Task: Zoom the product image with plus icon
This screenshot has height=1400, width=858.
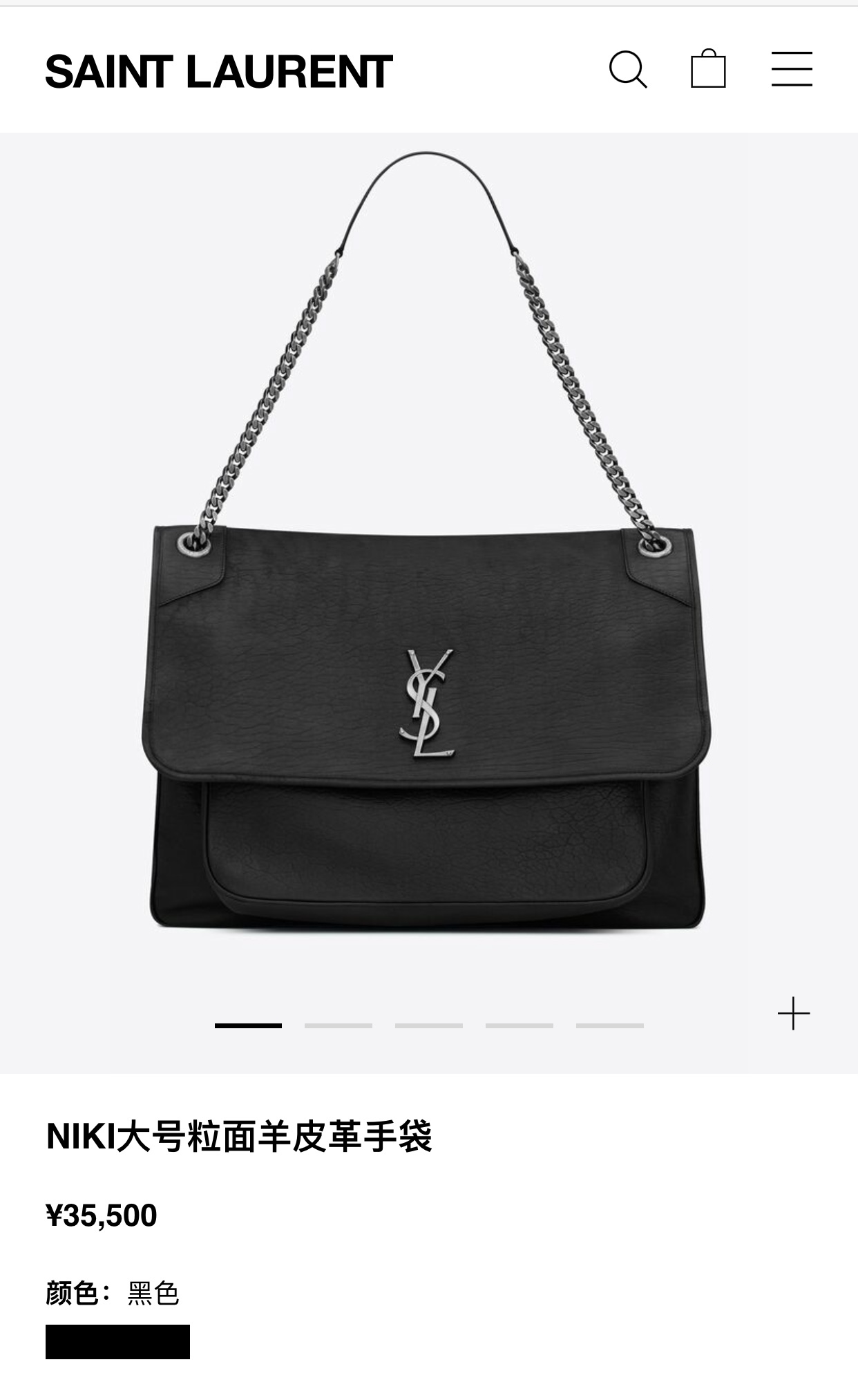Action: [x=793, y=1014]
